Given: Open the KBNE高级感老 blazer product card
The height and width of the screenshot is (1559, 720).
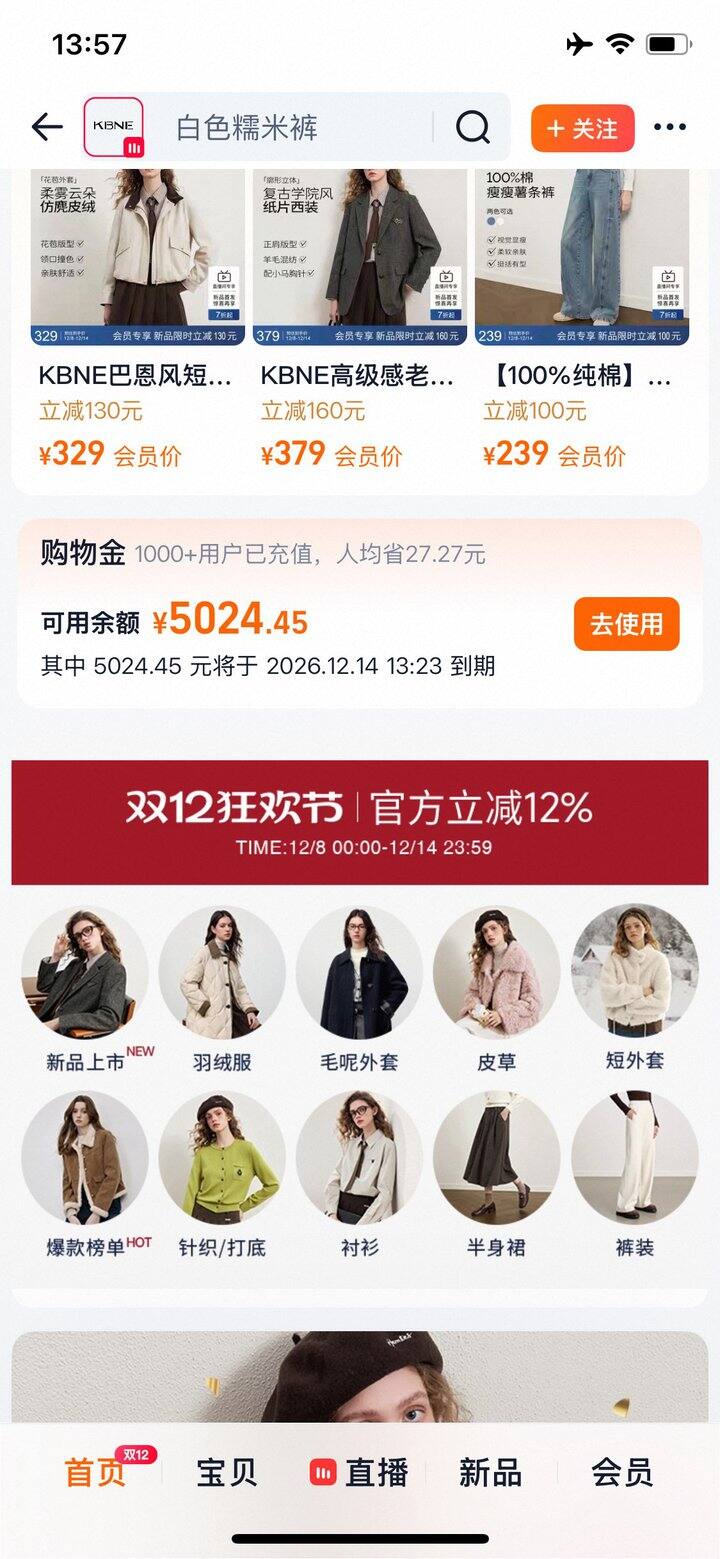Looking at the screenshot, I should coord(359,300).
